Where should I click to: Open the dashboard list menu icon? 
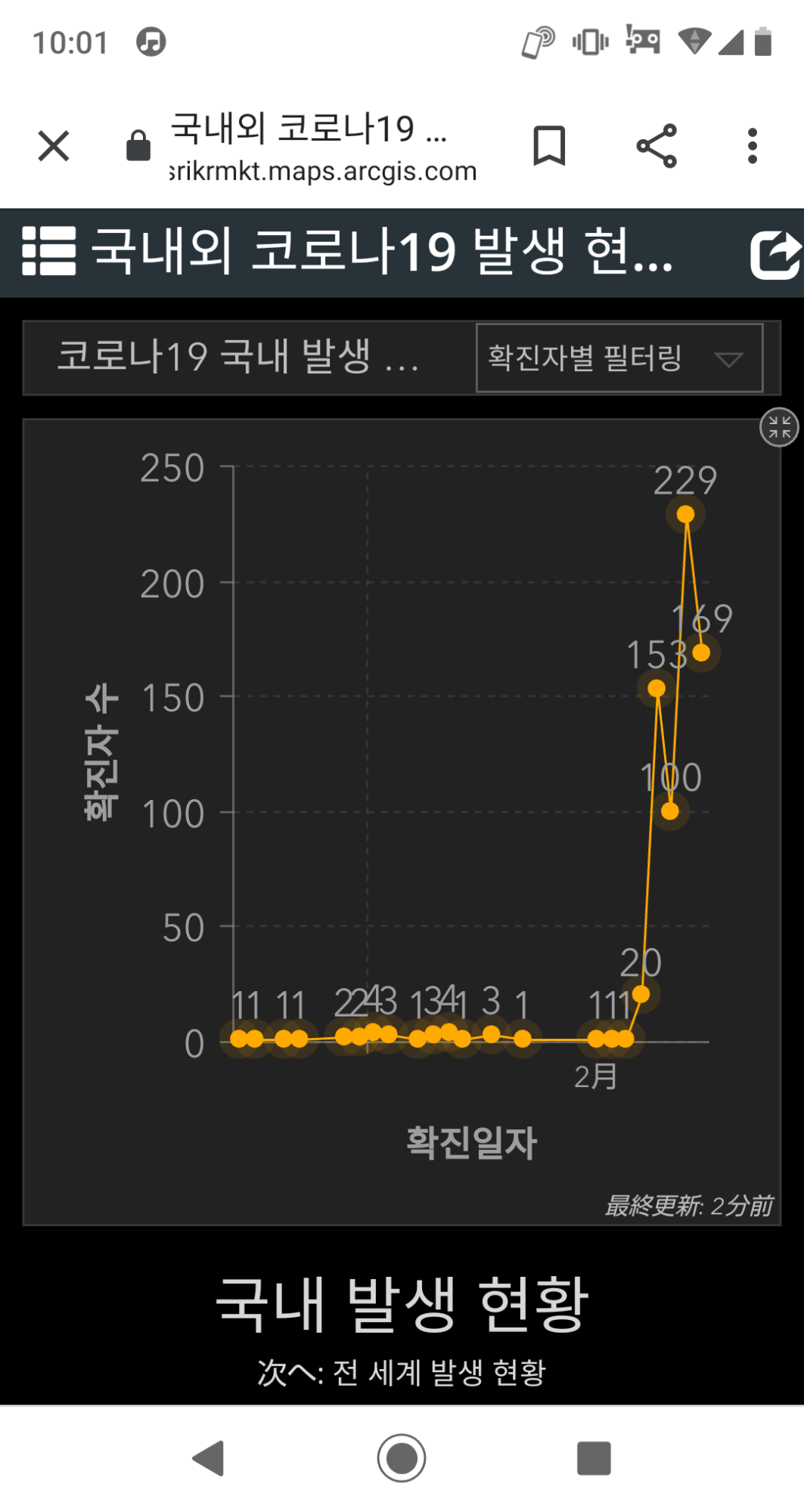pyautogui.click(x=49, y=251)
